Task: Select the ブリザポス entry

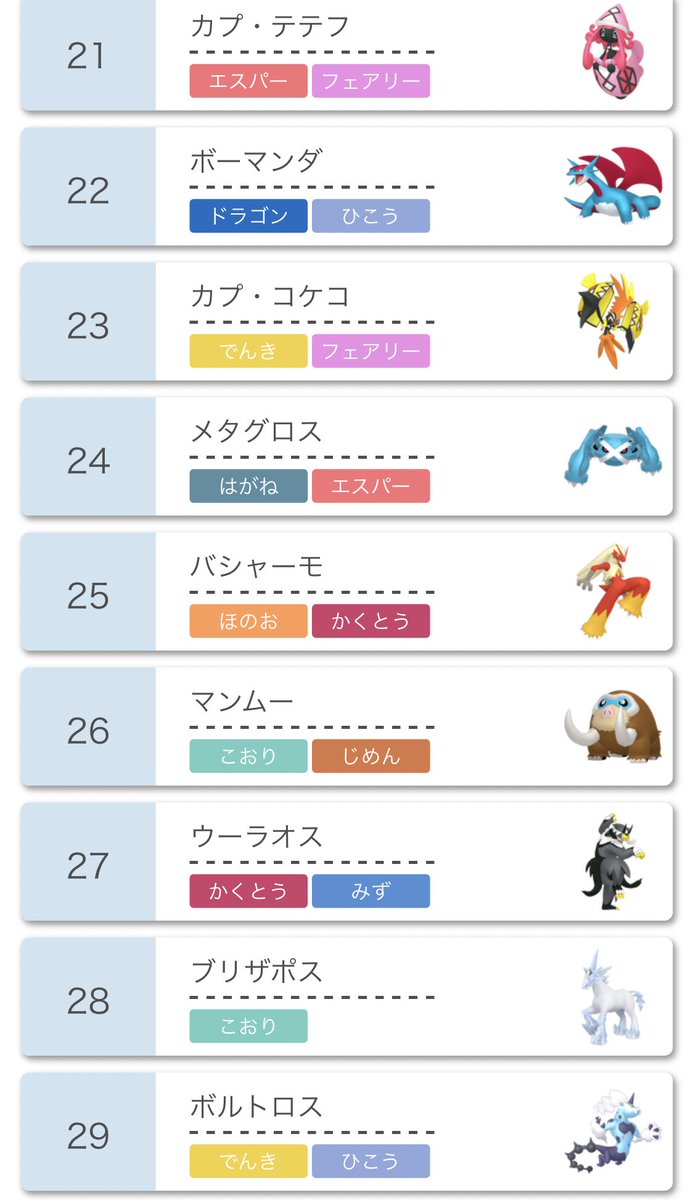Action: tap(346, 997)
